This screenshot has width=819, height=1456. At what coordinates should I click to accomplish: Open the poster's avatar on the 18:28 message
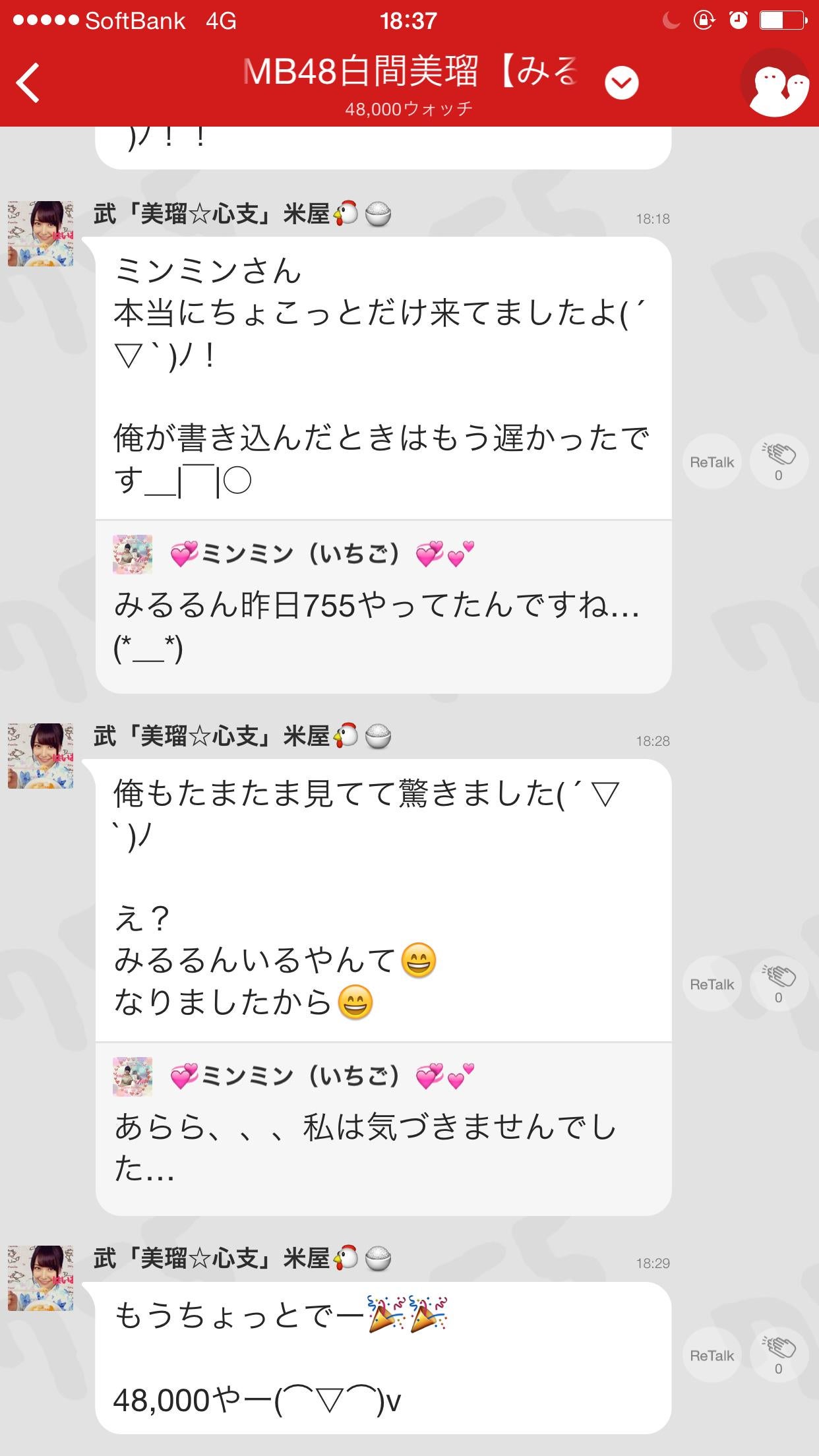click(x=41, y=756)
